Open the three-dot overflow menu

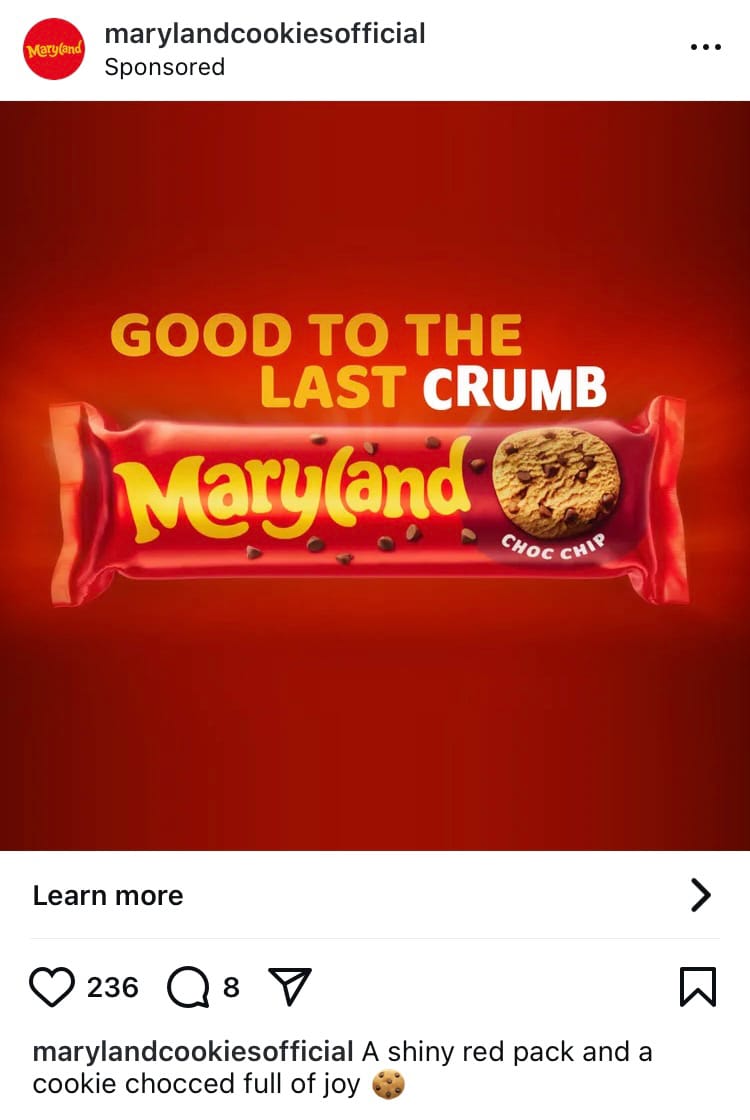pyautogui.click(x=705, y=48)
